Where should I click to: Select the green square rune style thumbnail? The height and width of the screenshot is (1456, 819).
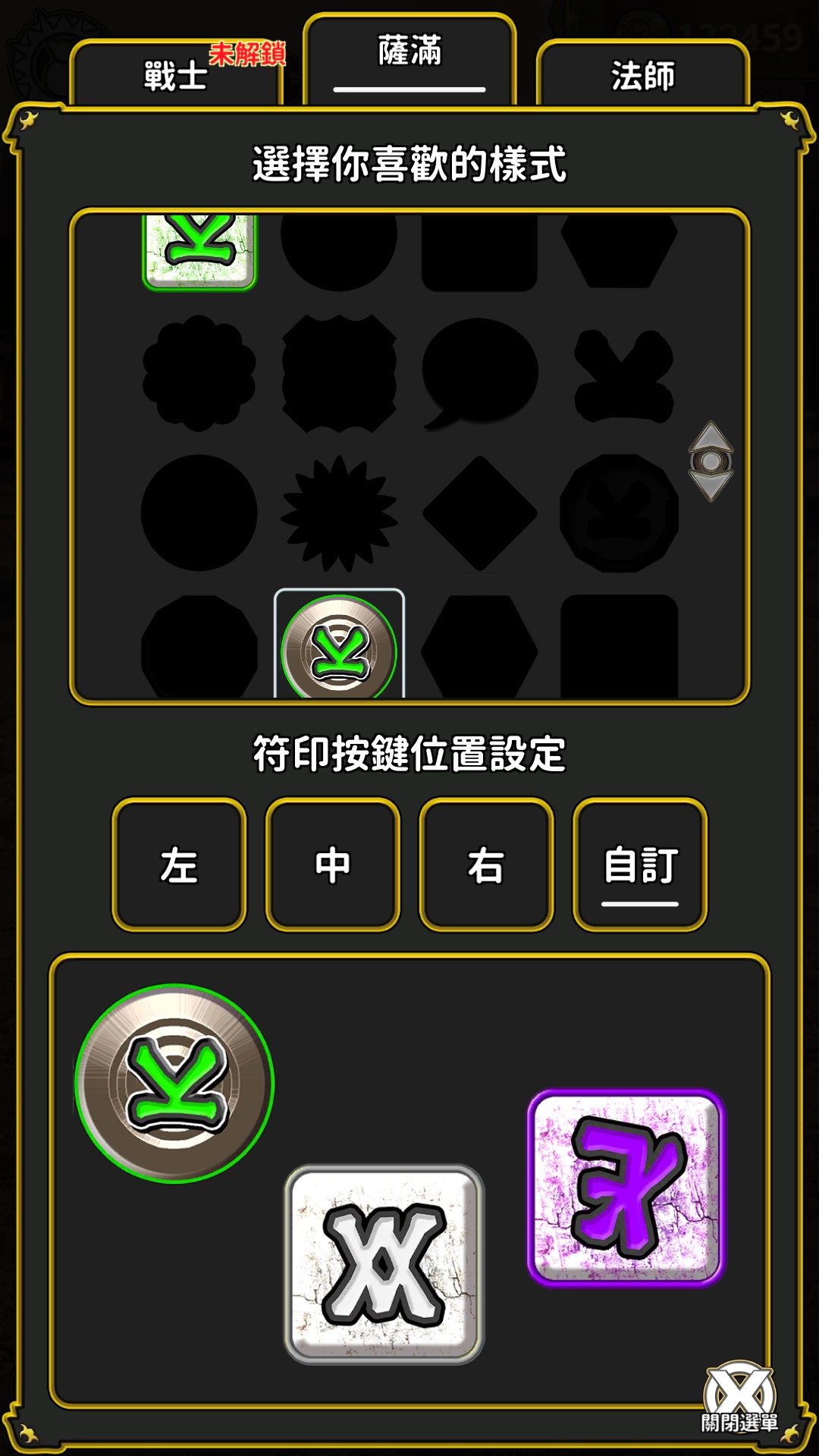point(199,250)
